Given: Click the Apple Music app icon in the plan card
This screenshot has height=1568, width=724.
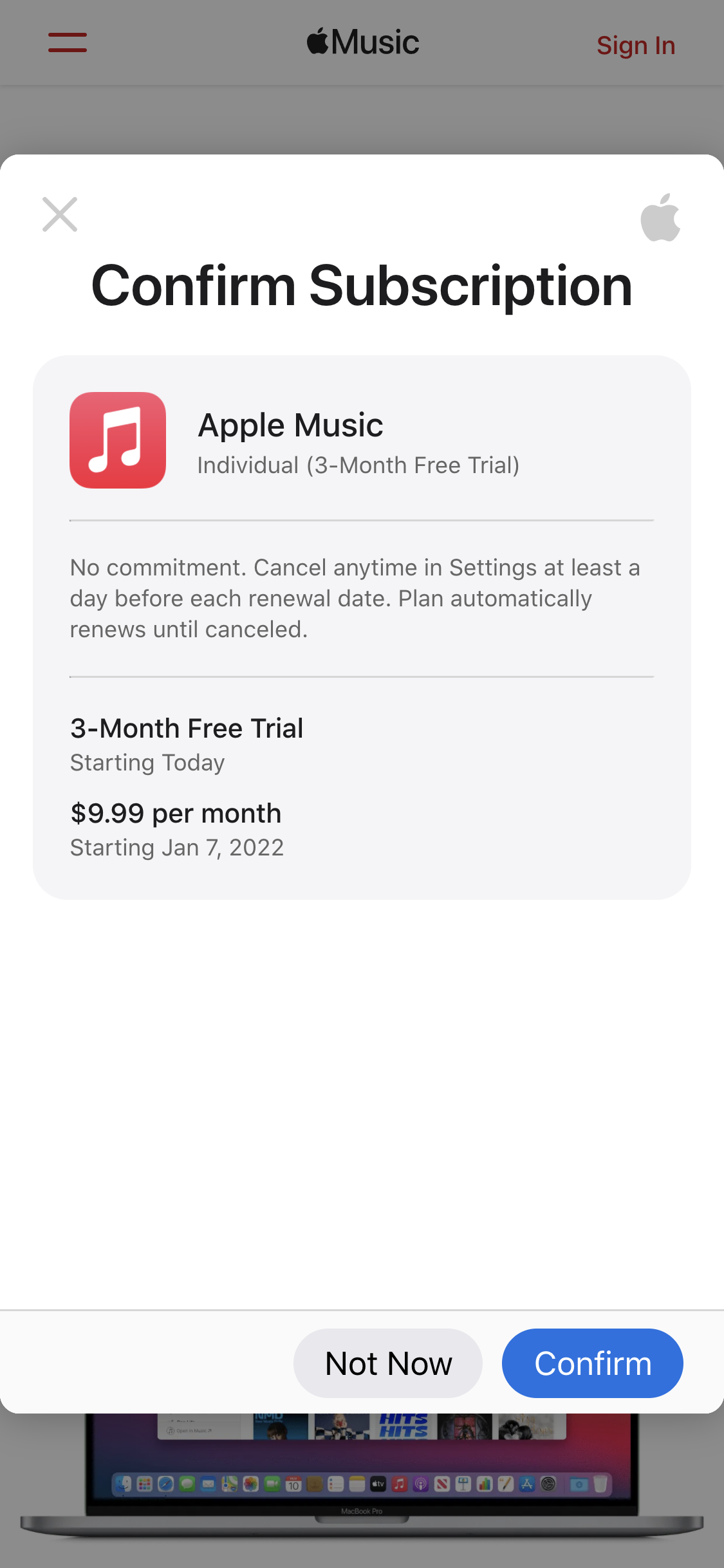Looking at the screenshot, I should [117, 440].
